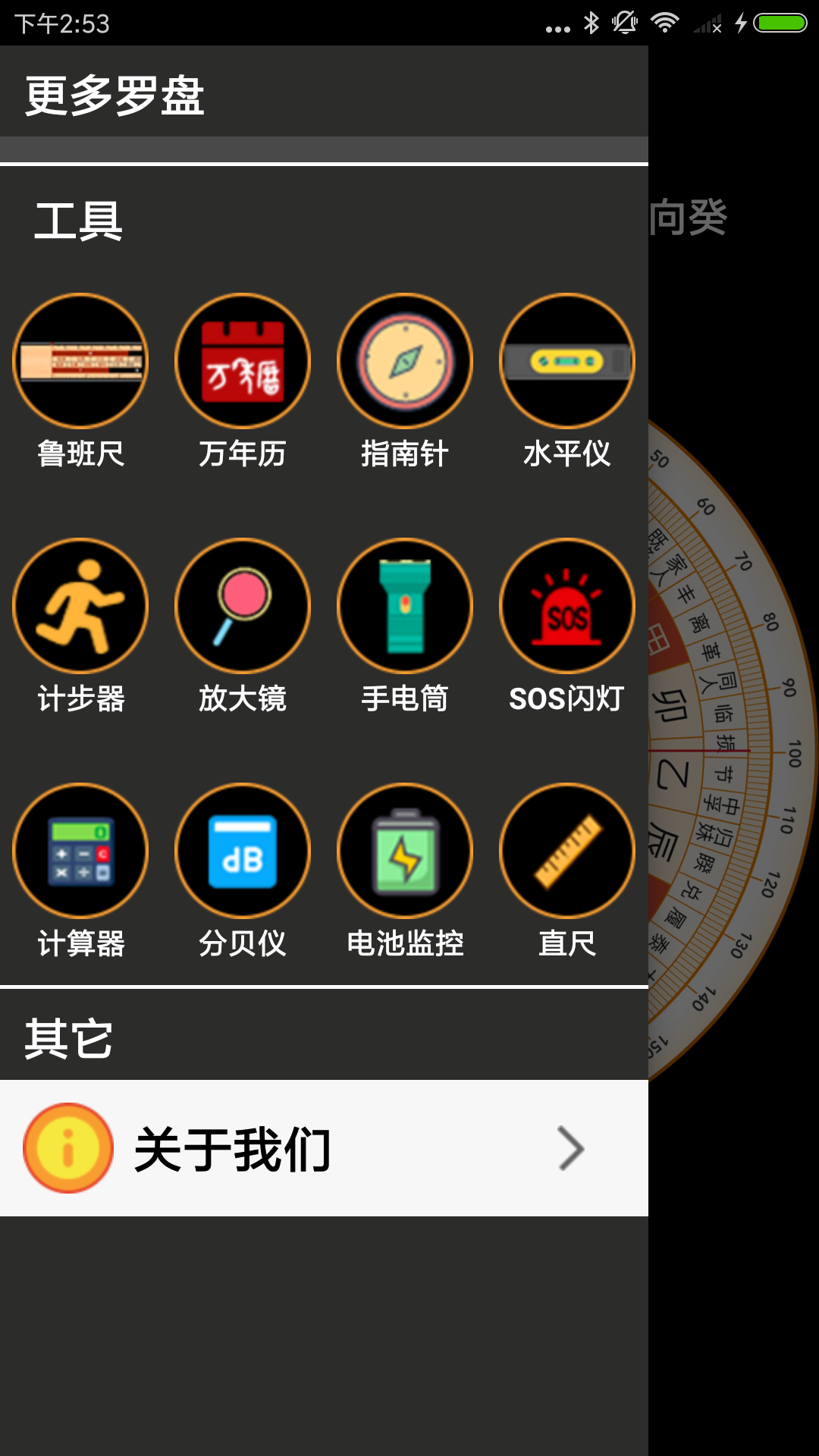Open the 鲁班尺 (Luban ruler) tool
819x1456 pixels.
click(x=81, y=362)
